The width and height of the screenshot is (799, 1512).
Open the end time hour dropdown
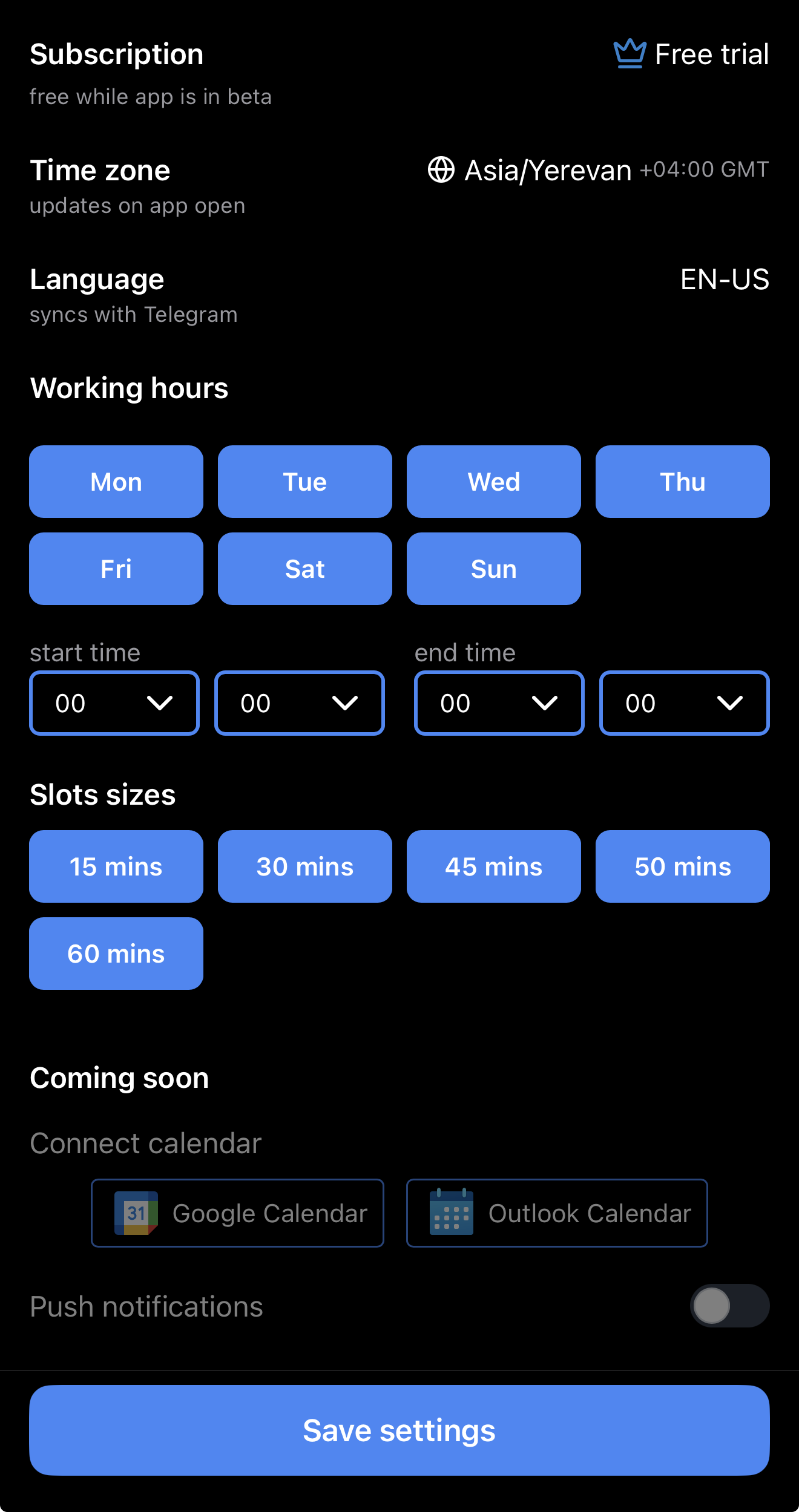[x=499, y=702]
